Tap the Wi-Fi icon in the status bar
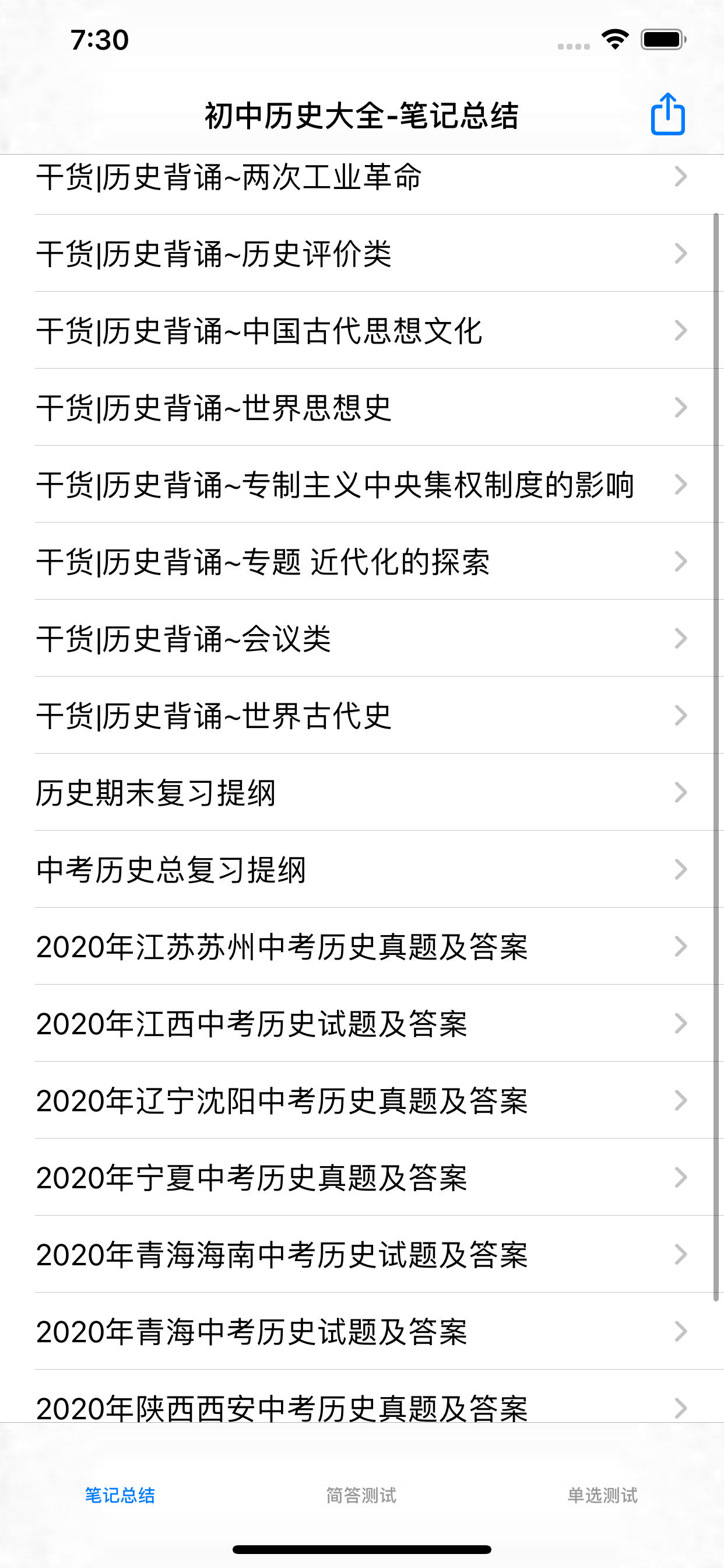 click(615, 40)
